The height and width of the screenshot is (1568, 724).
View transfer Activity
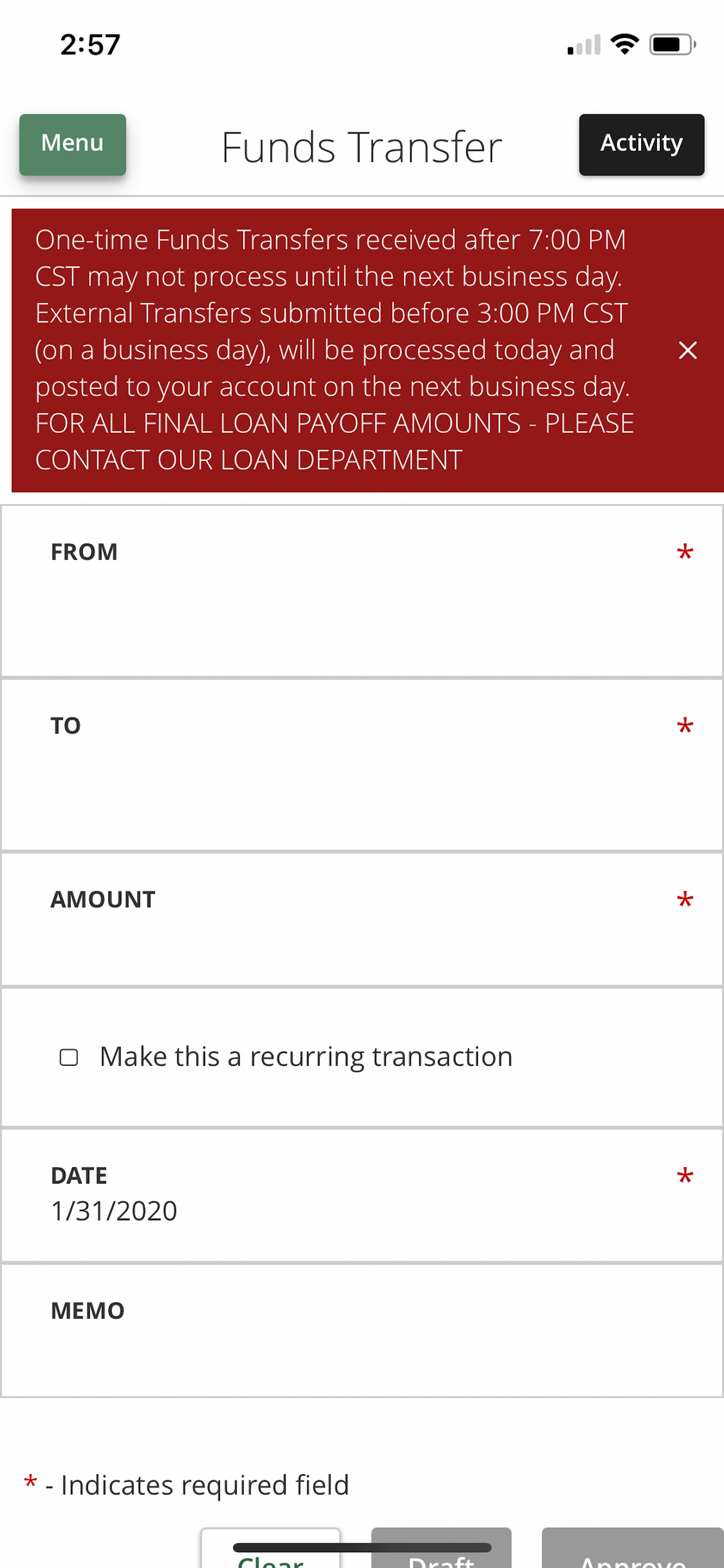point(641,144)
